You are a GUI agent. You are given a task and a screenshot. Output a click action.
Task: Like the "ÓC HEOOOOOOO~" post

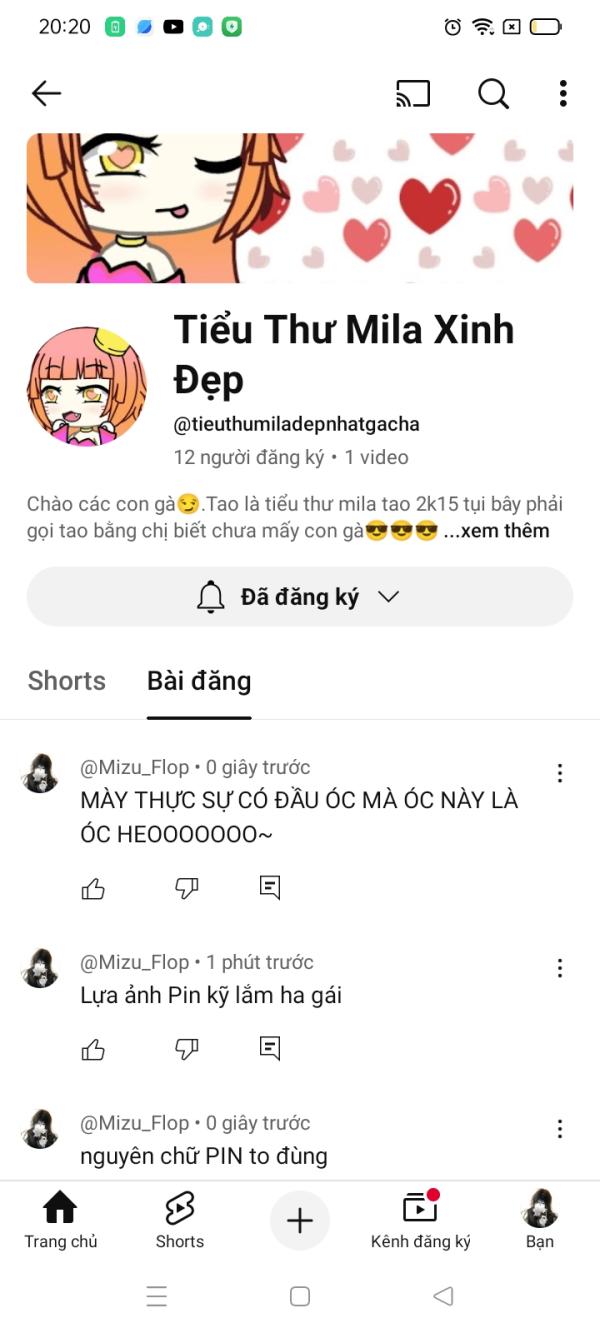pos(93,888)
